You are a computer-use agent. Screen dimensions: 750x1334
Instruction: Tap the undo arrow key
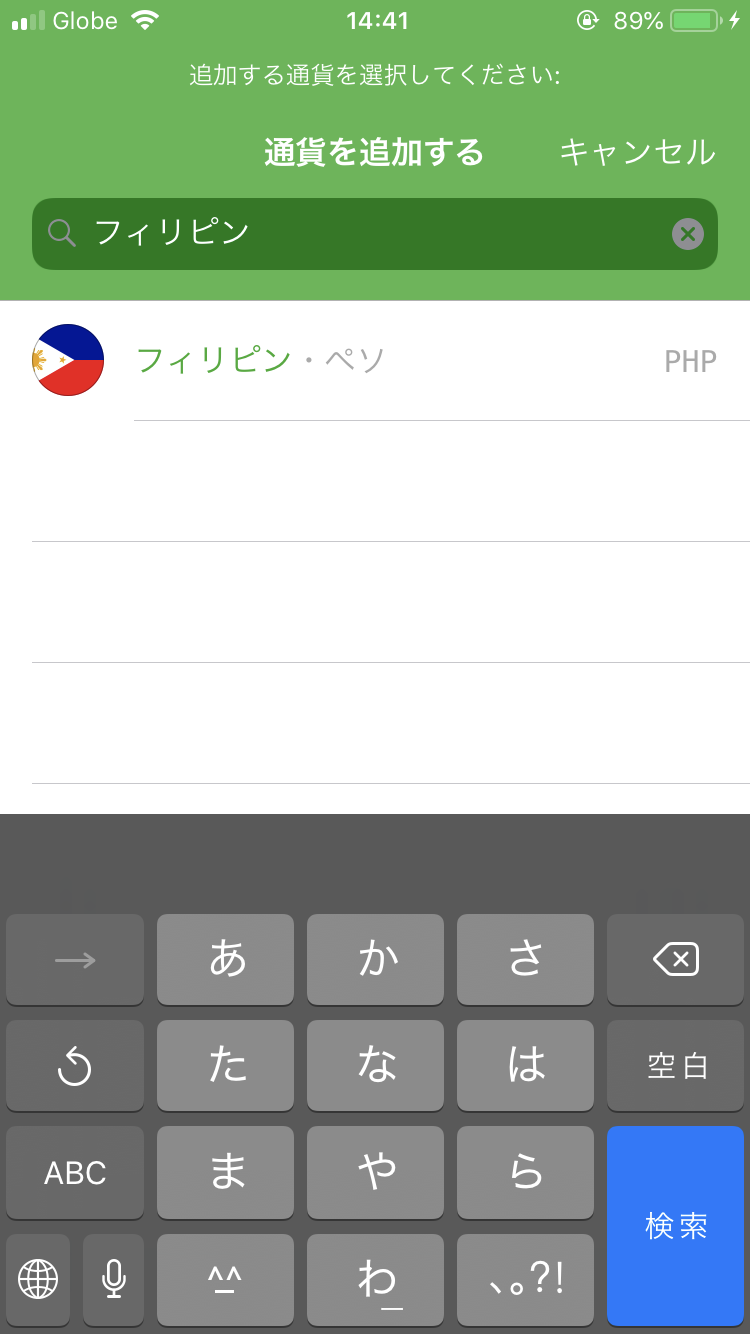[75, 1066]
